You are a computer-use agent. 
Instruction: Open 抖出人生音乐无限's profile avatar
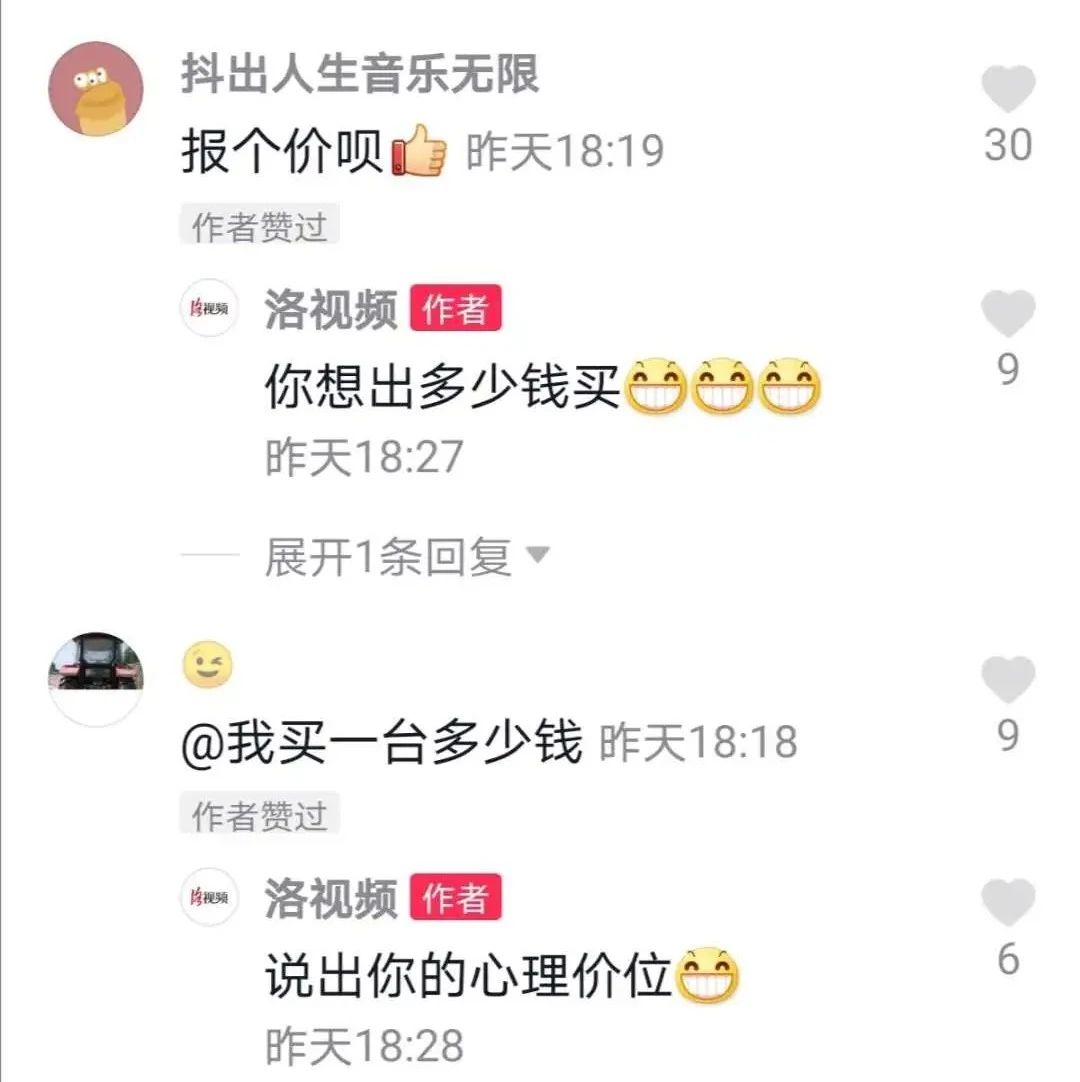tap(96, 89)
